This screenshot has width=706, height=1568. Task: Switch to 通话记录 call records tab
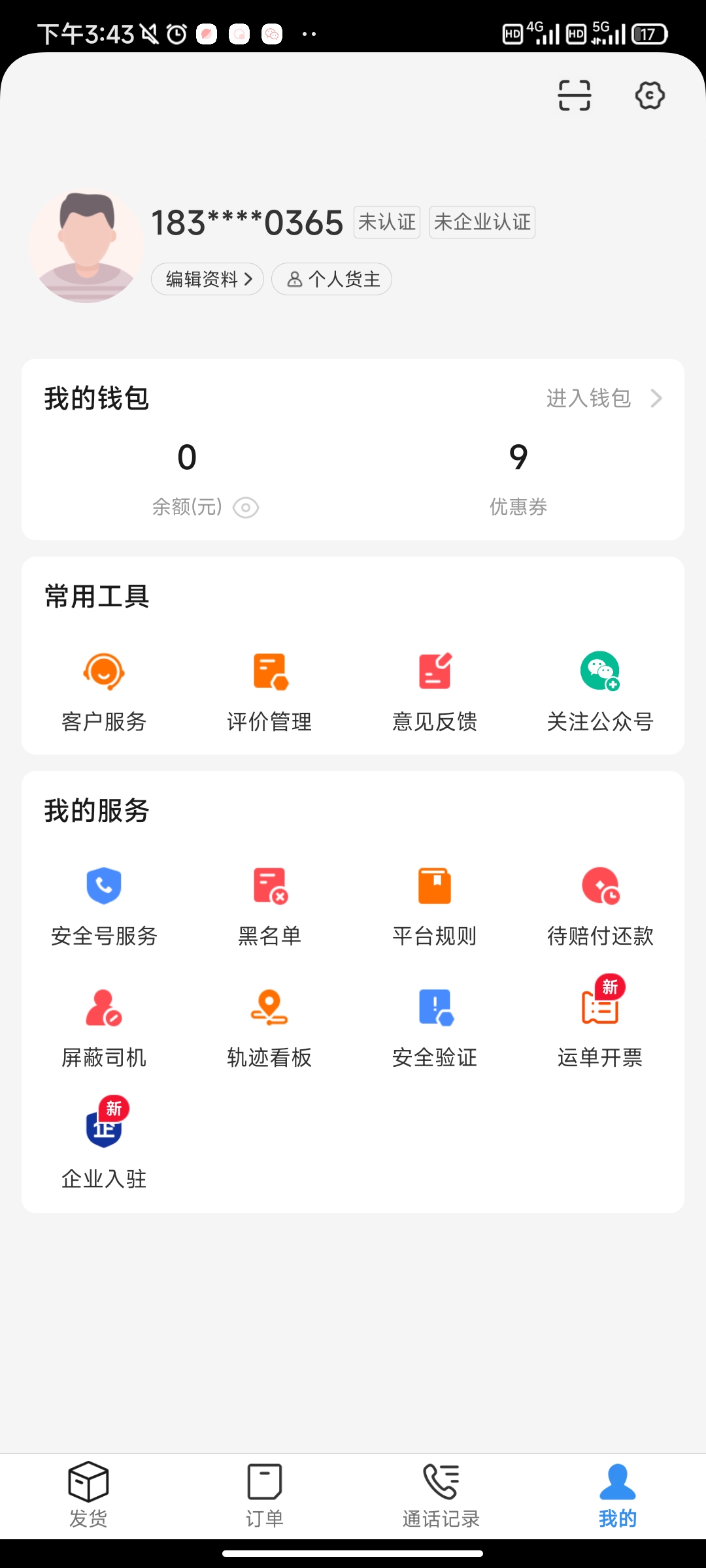(440, 1496)
